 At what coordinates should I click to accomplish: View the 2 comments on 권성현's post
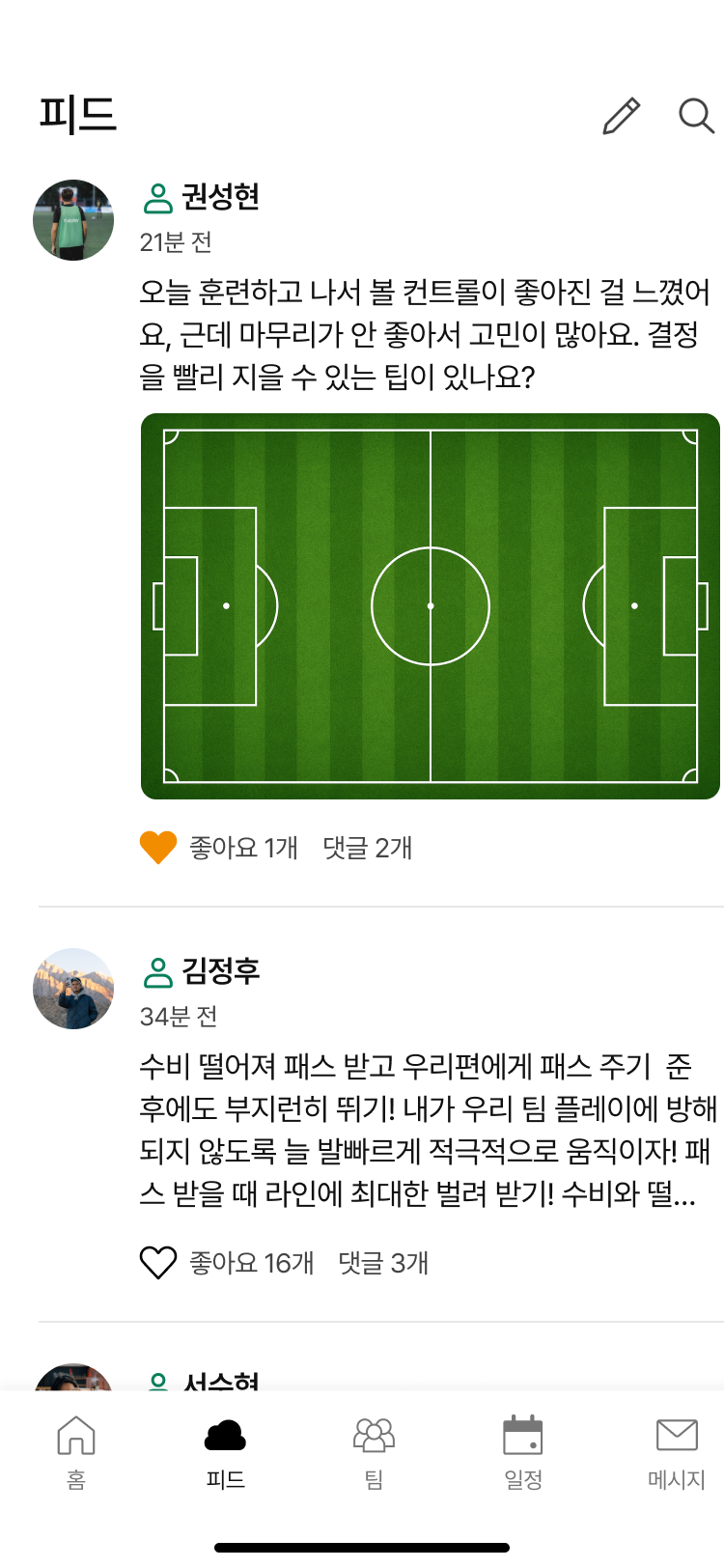click(x=367, y=848)
